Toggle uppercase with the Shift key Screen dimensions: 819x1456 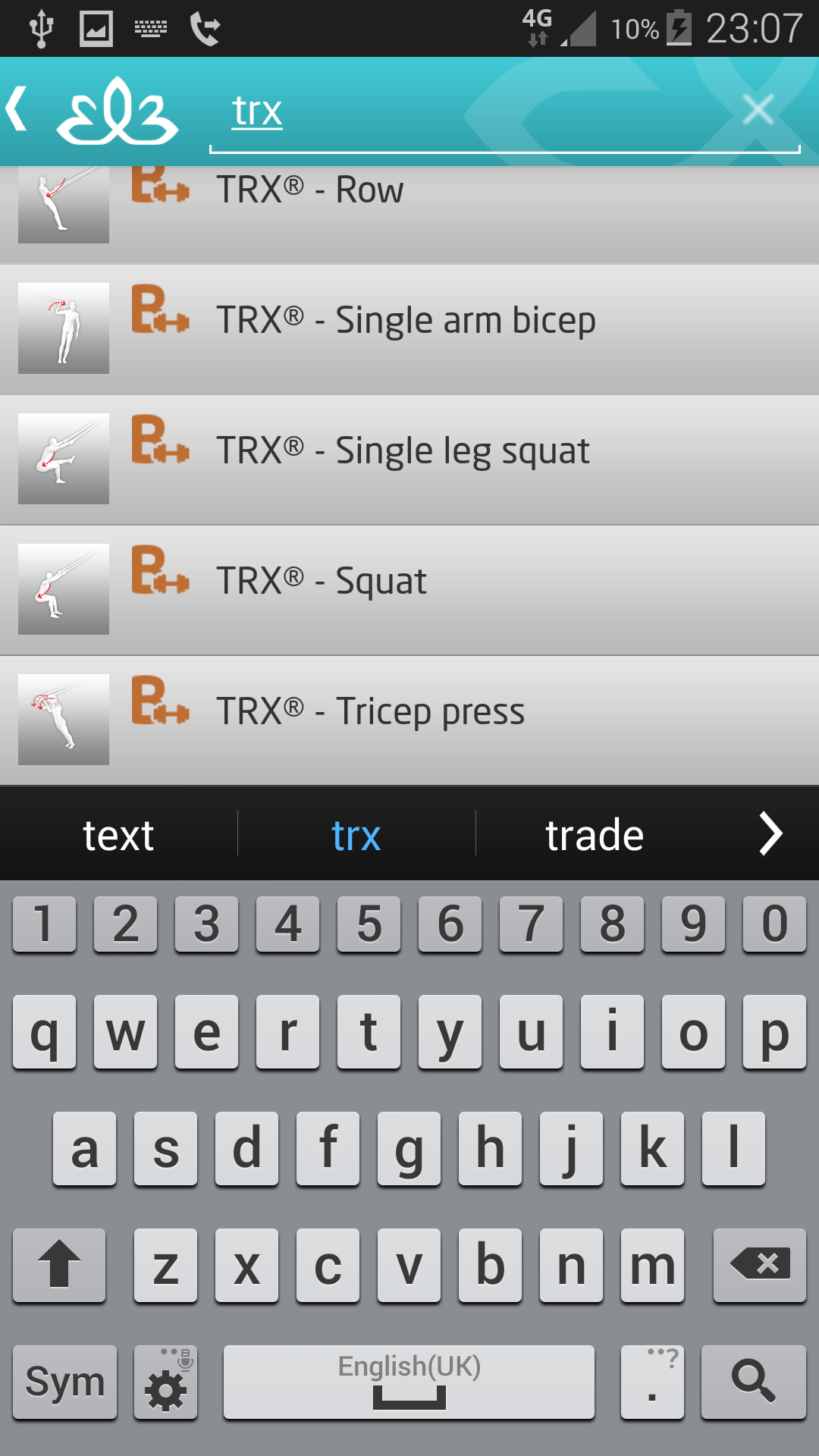(x=58, y=1265)
